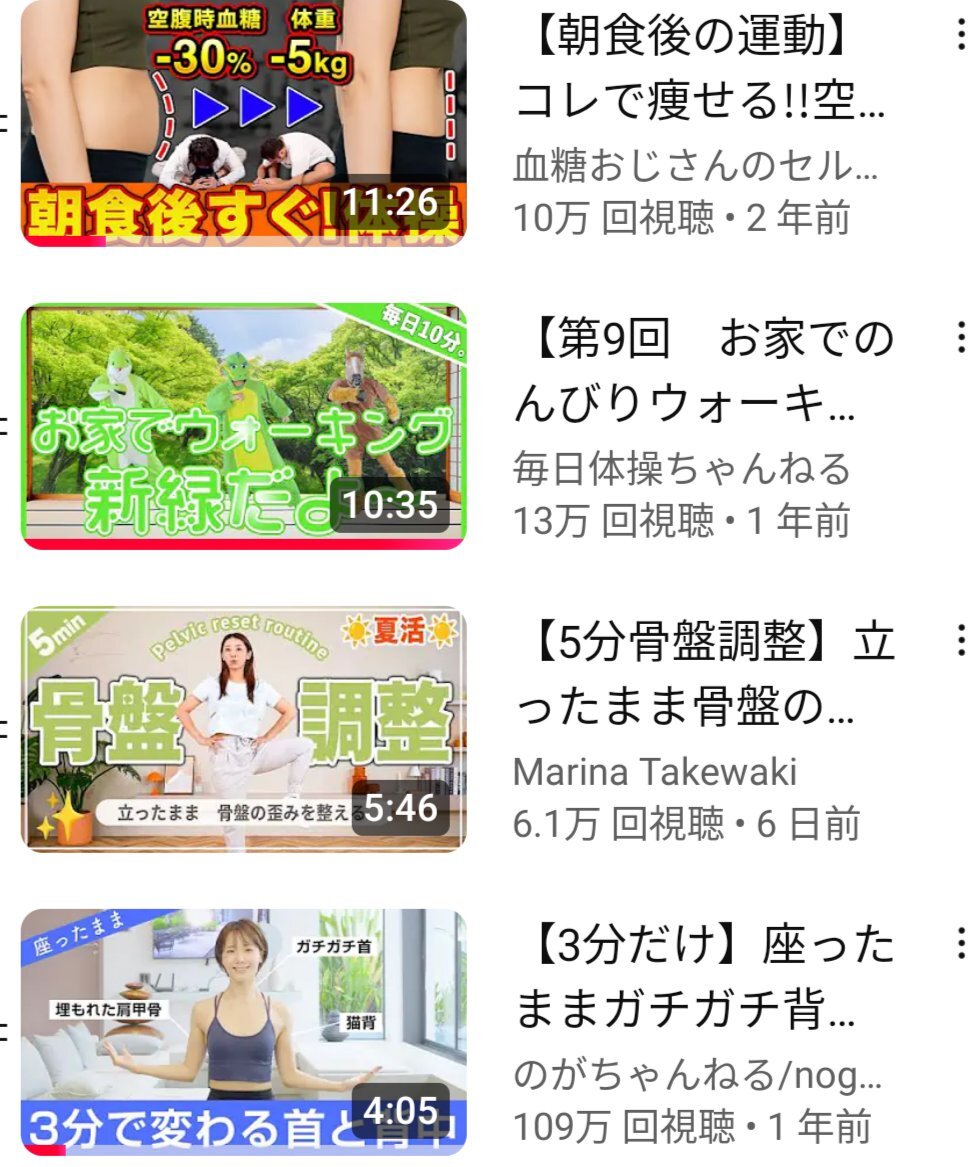This screenshot has height=1167, width=969.
Task: Play the お家でウォーキング新緑 video
Action: coord(243,426)
